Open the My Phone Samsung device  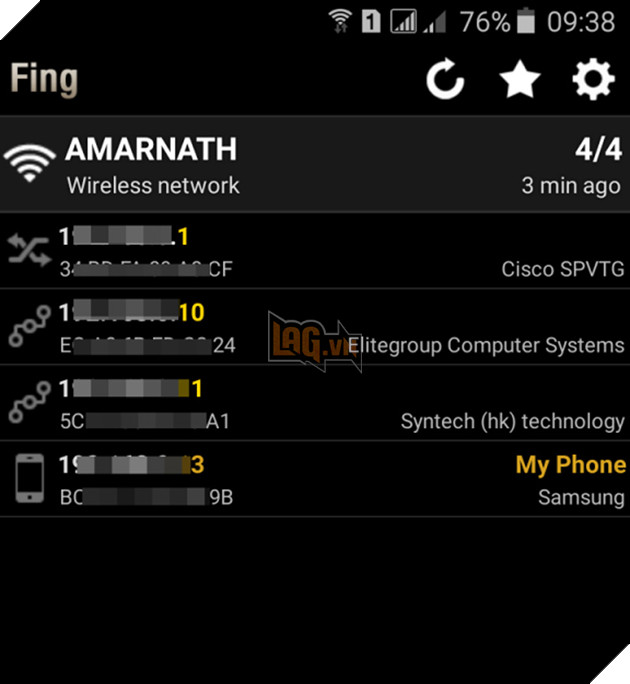(x=315, y=479)
